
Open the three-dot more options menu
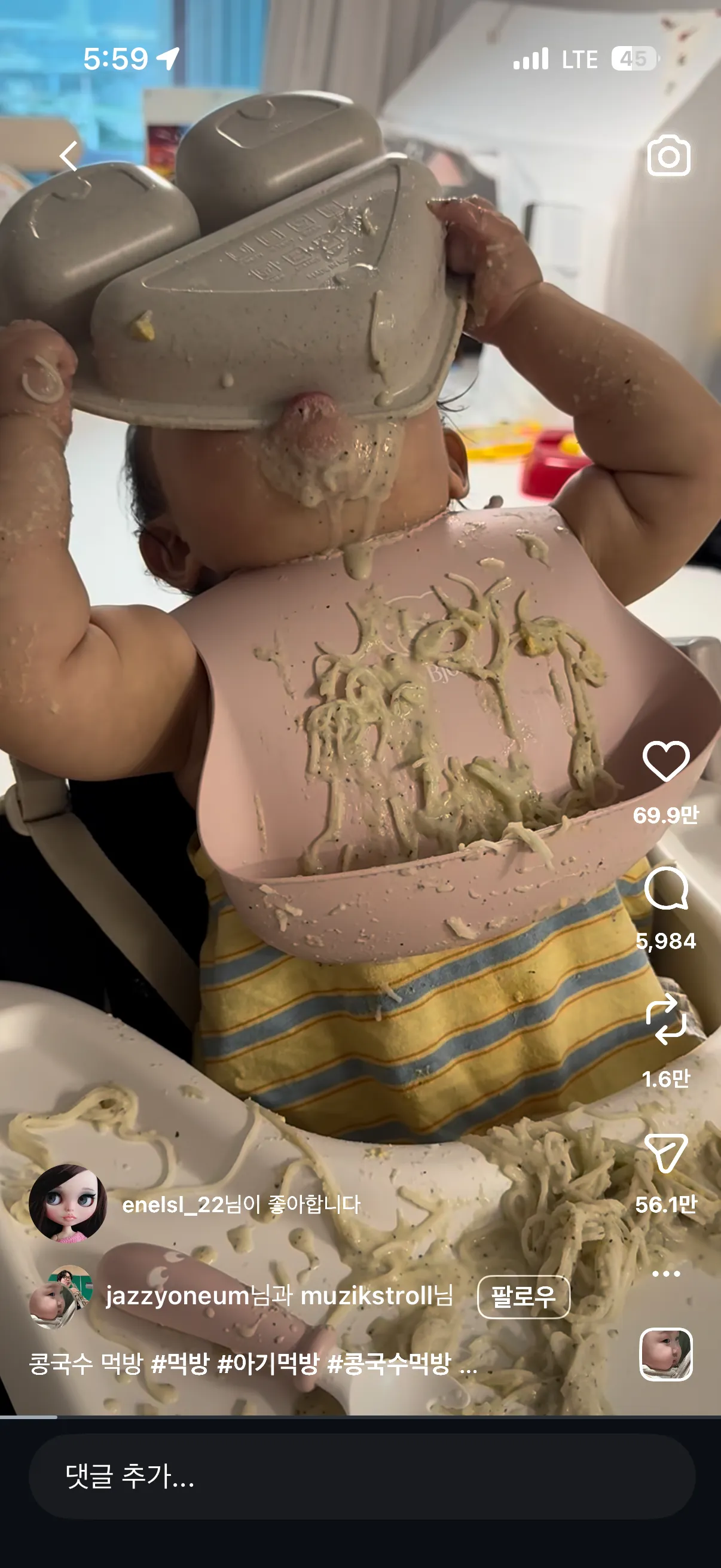[665, 1273]
